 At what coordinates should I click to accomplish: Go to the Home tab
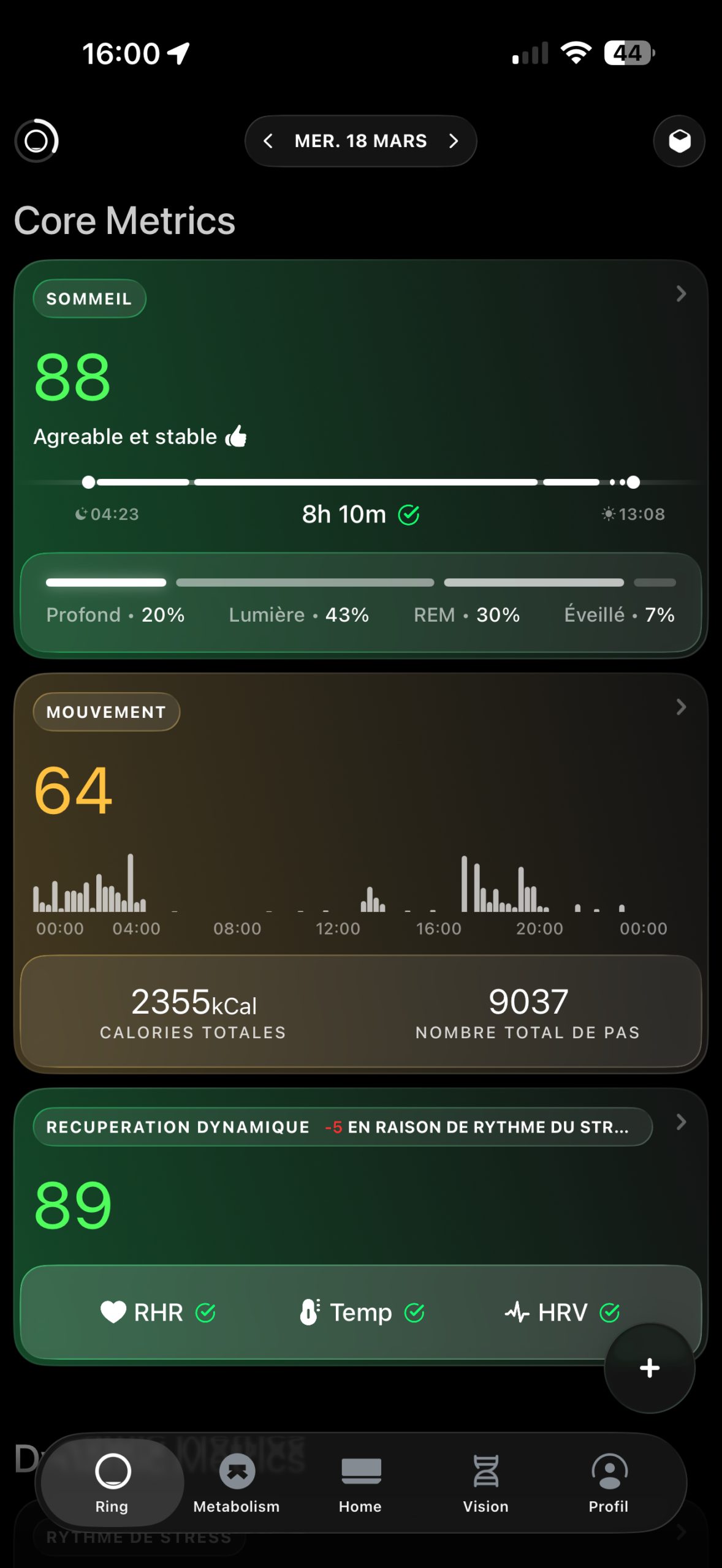(x=360, y=1482)
